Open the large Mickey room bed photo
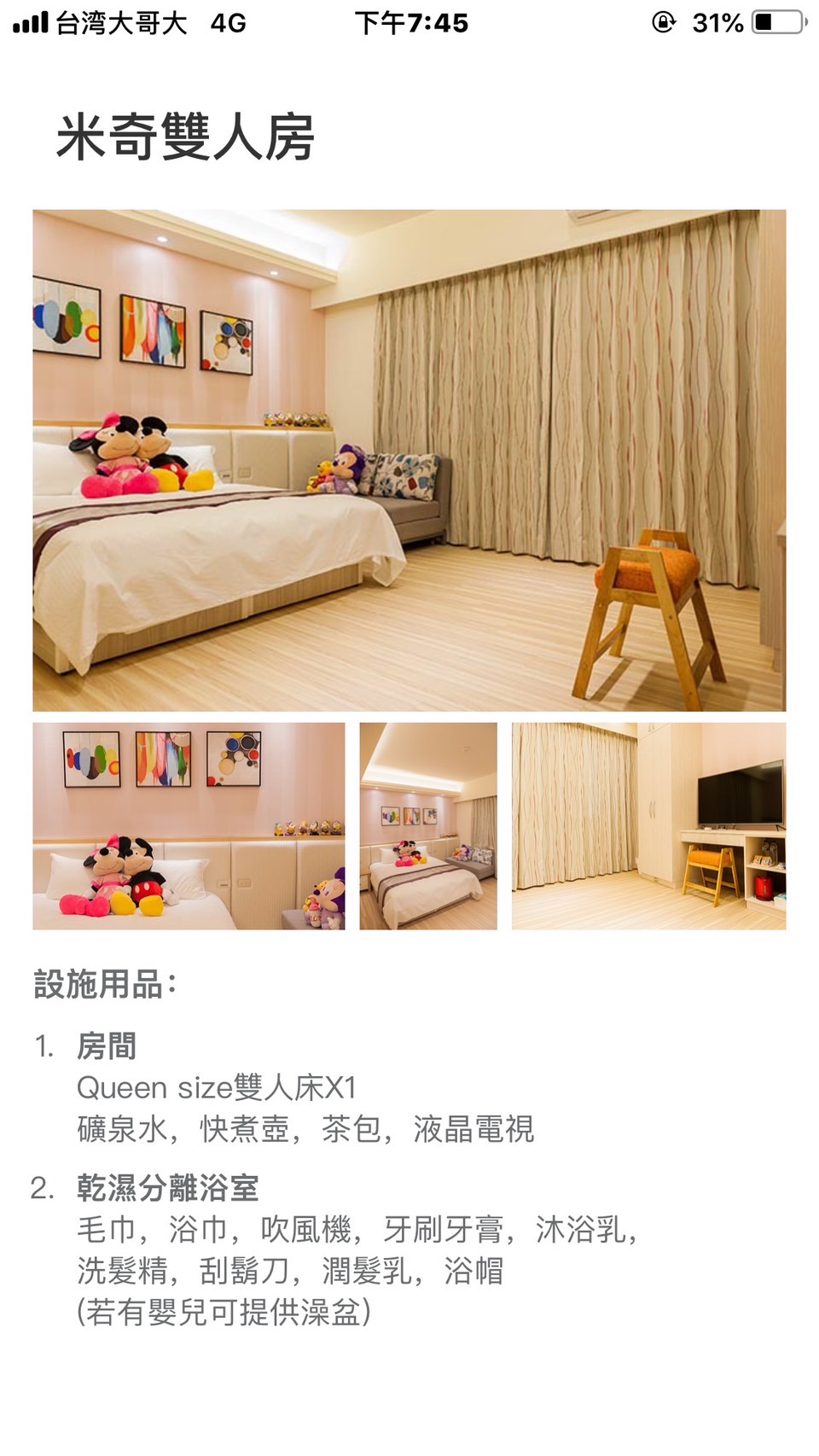Viewport: 819px width, 1456px height. click(x=409, y=460)
